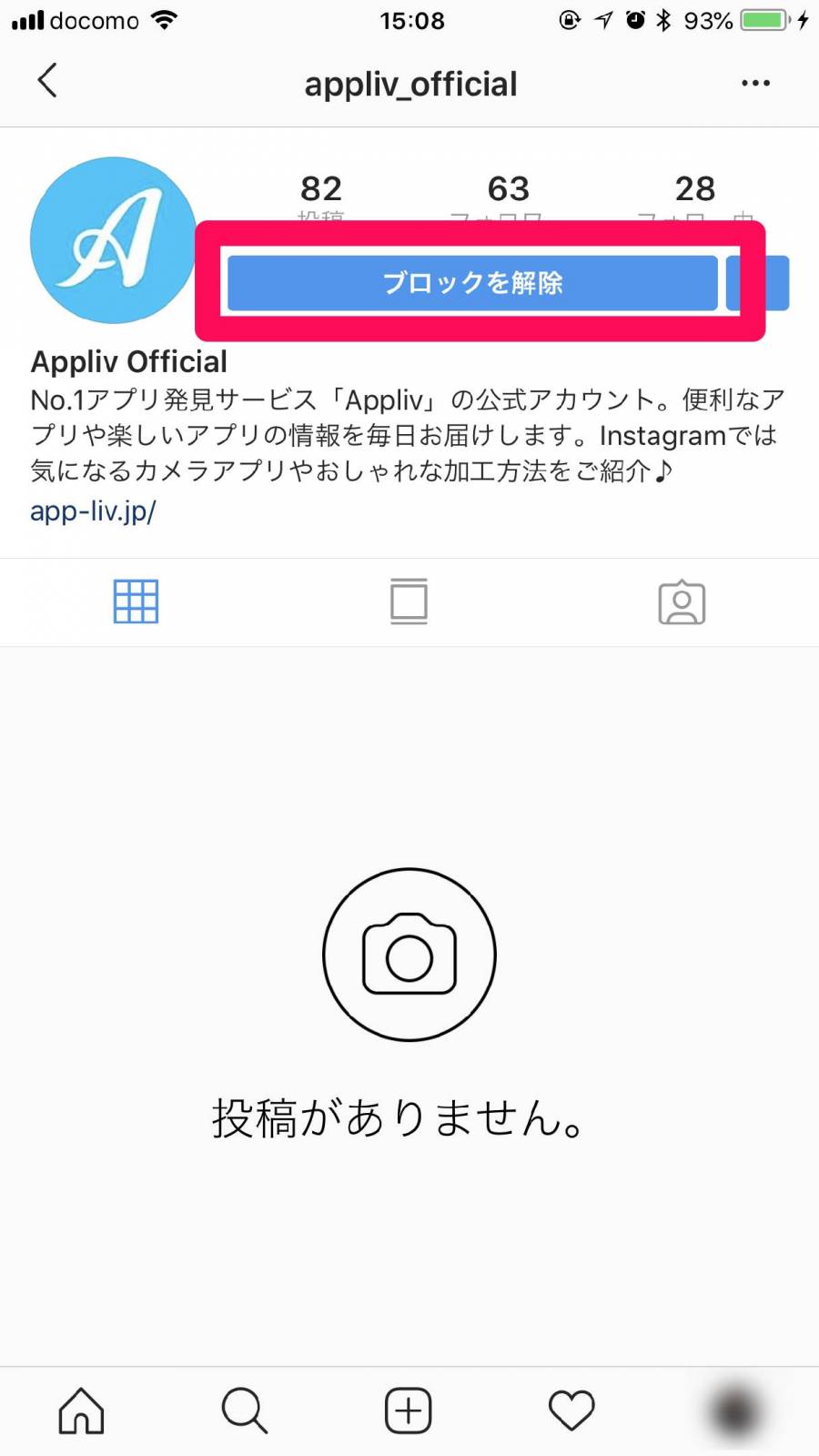
Task: Create a new post with the plus icon
Action: (408, 1410)
